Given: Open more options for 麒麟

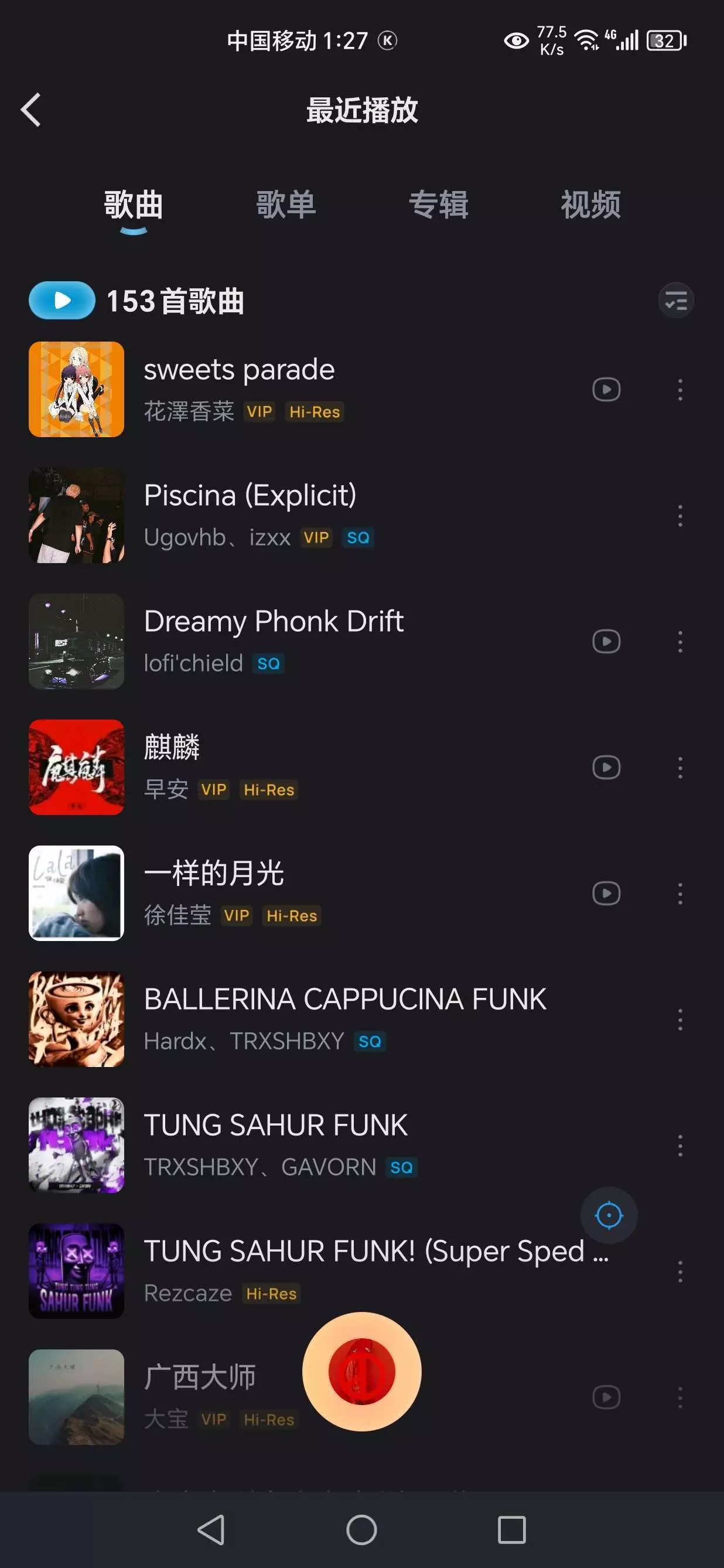Looking at the screenshot, I should [x=679, y=768].
